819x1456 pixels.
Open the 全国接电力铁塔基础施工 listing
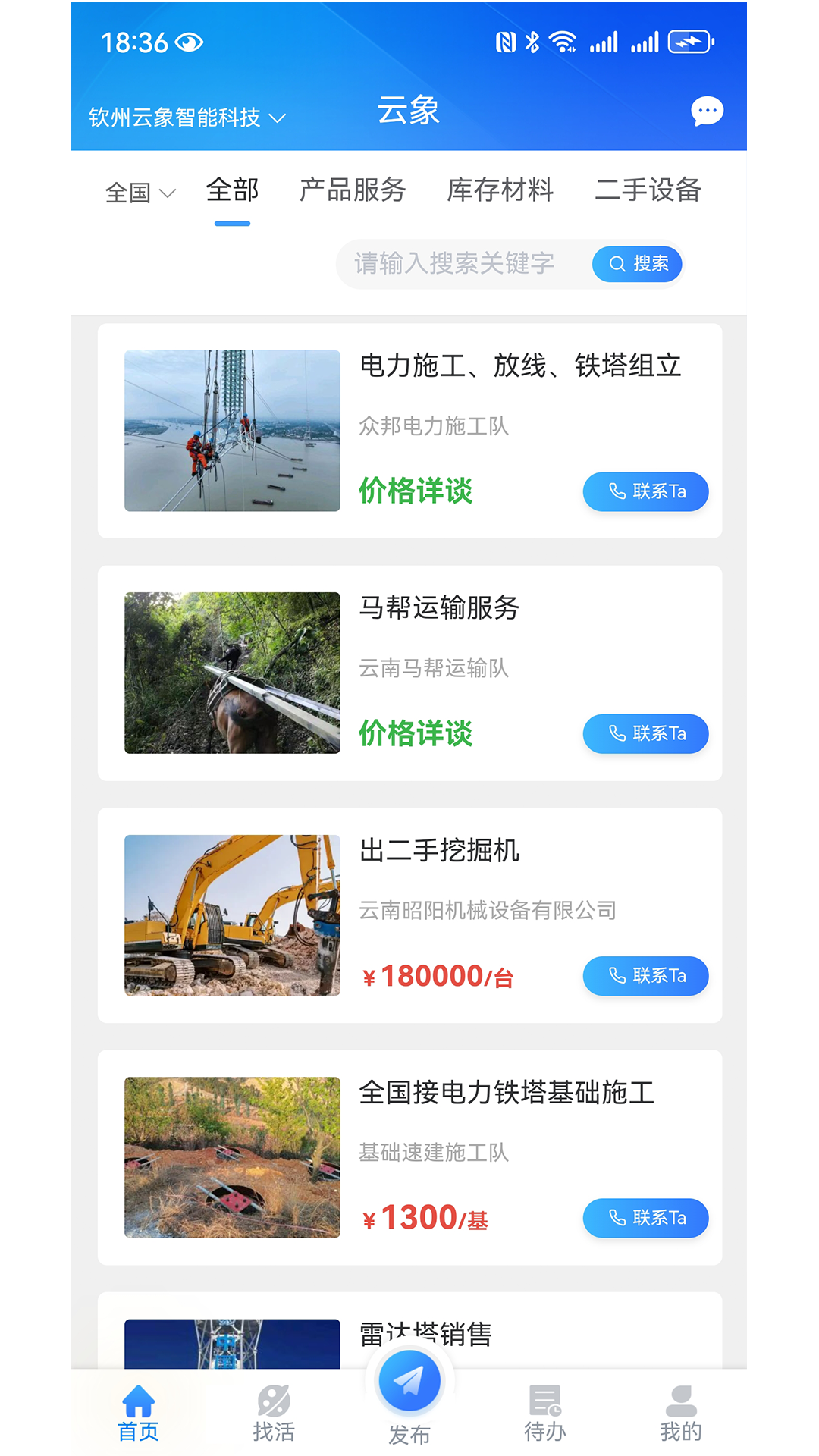(x=409, y=1157)
